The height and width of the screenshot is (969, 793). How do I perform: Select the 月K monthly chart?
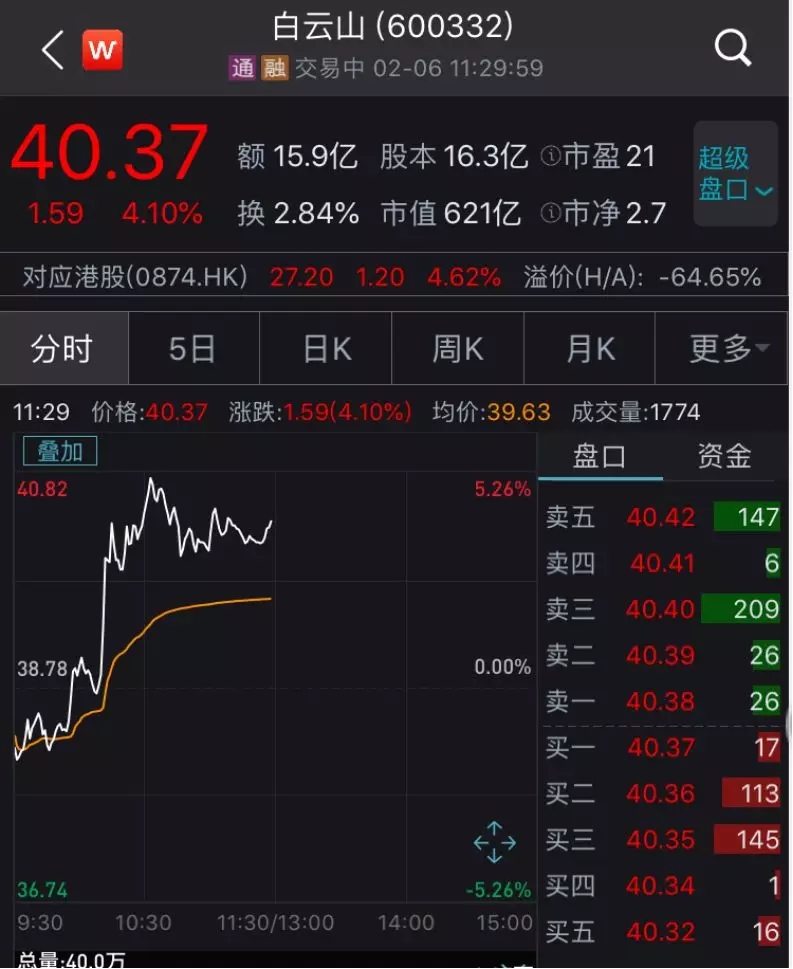[589, 349]
